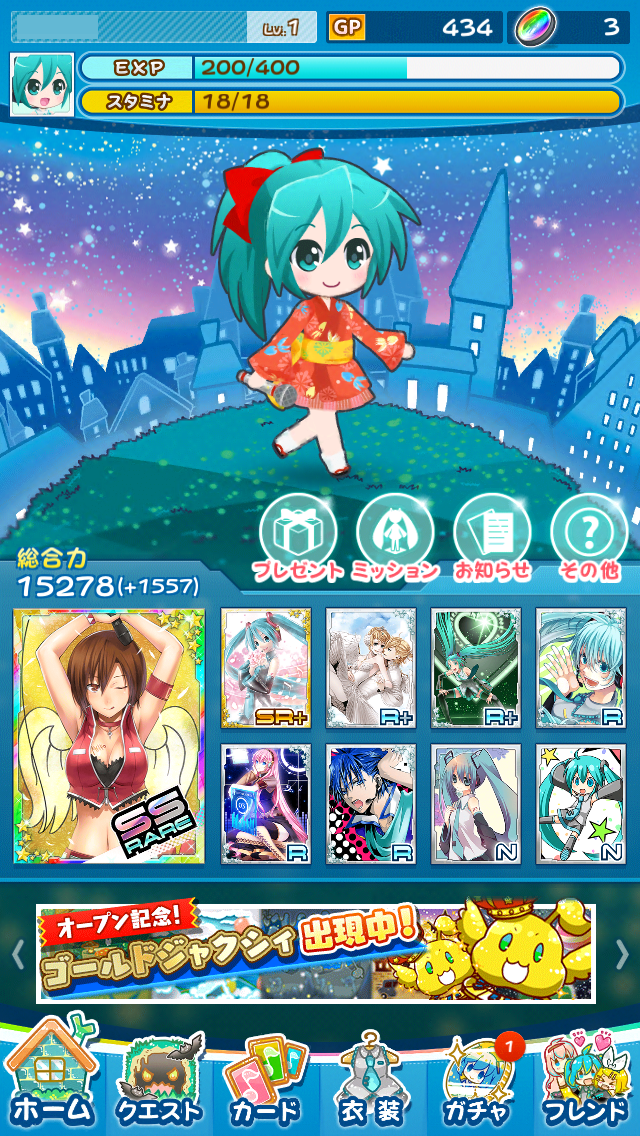Screen dimensions: 640x1136
Task: Show the next banner with right arrow
Action: [x=622, y=954]
